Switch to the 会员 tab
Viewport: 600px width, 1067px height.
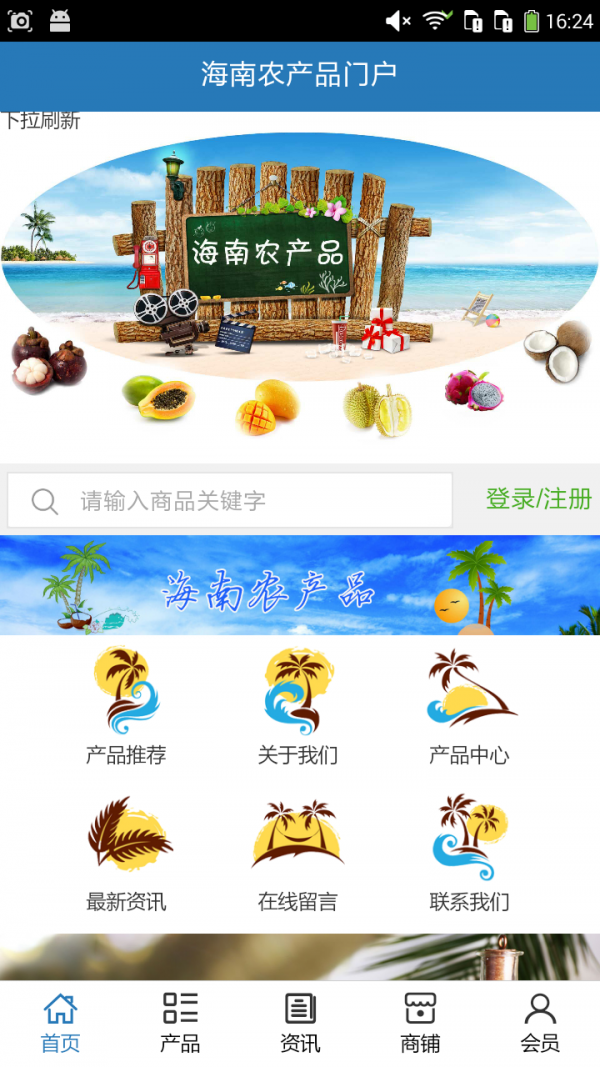[x=540, y=1023]
